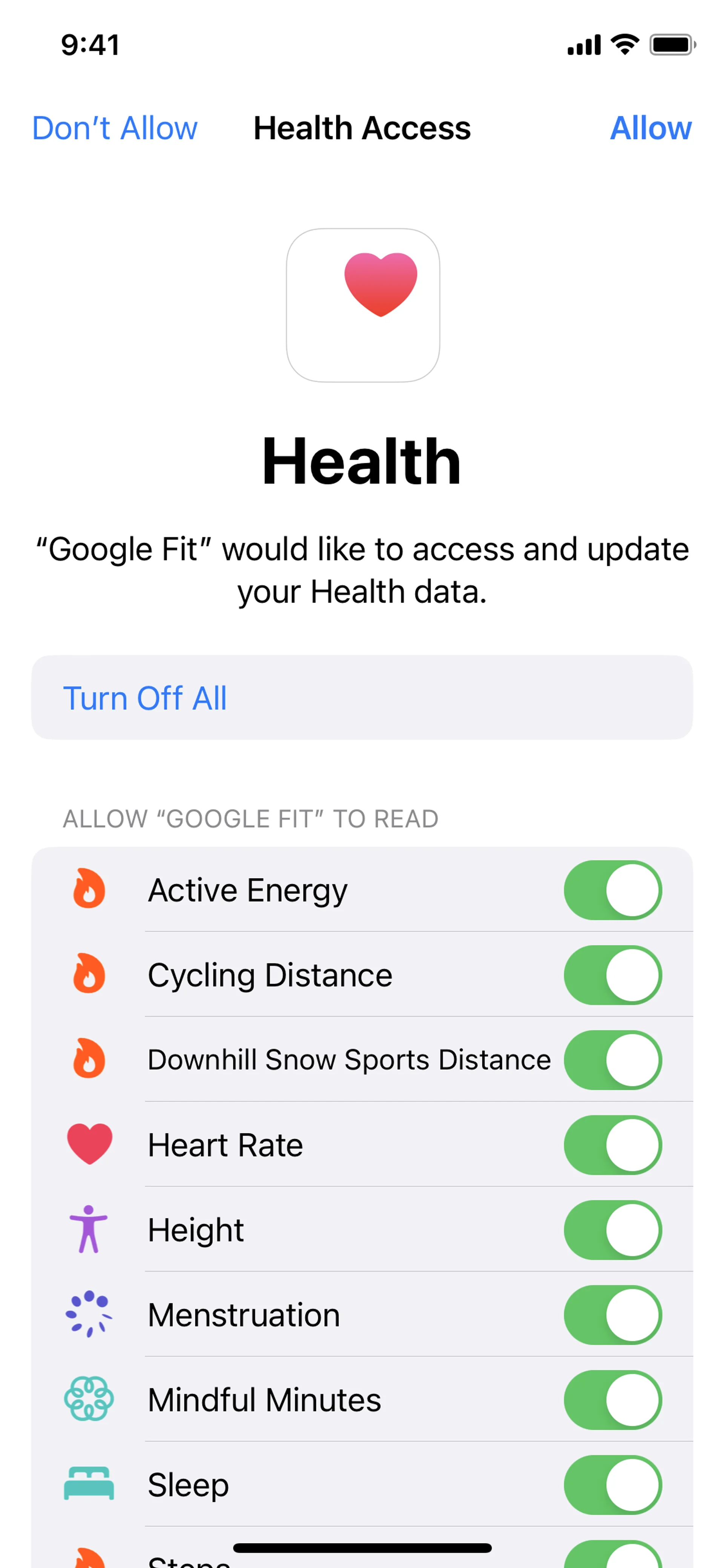Turn off the Height toggle
The height and width of the screenshot is (1568, 724).
pos(612,1230)
